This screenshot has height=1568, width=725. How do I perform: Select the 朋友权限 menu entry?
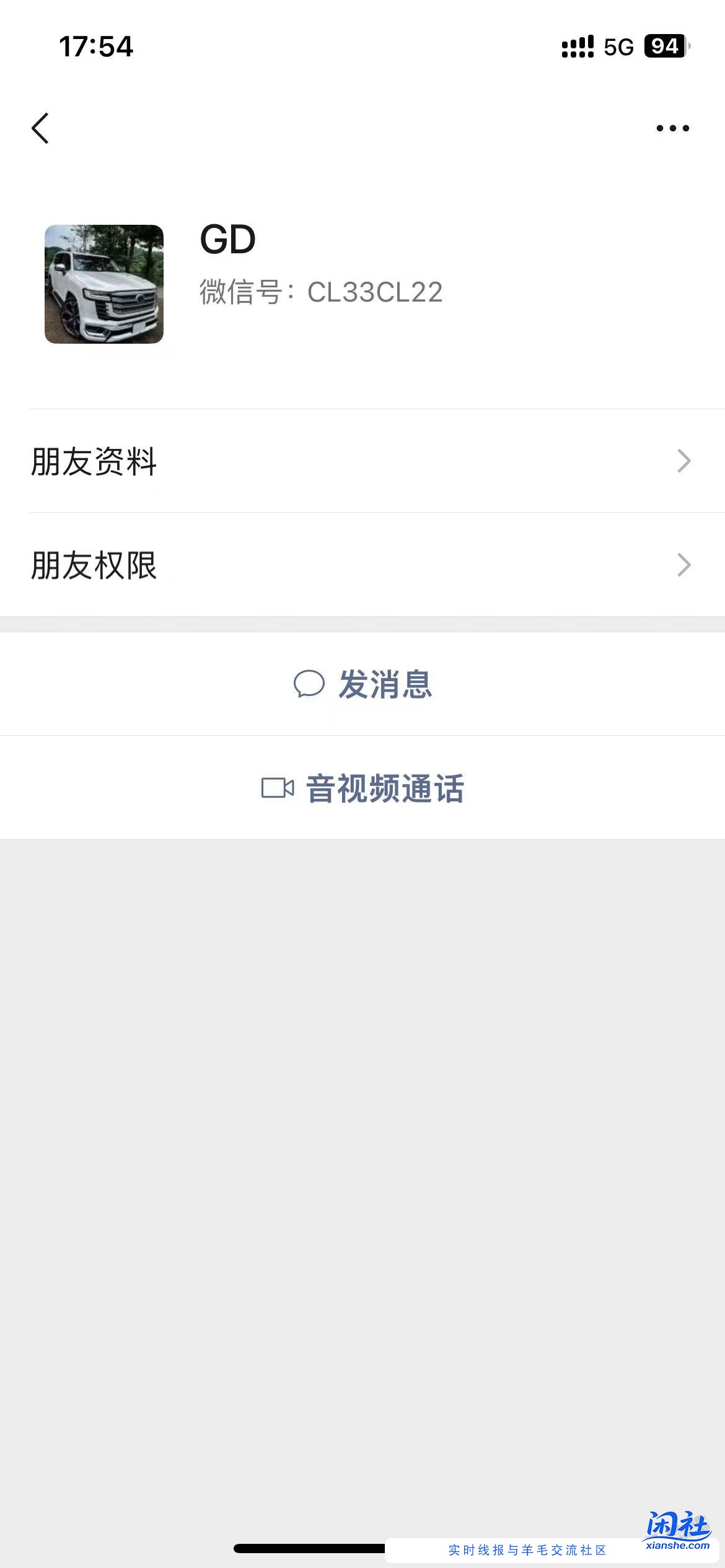point(94,564)
